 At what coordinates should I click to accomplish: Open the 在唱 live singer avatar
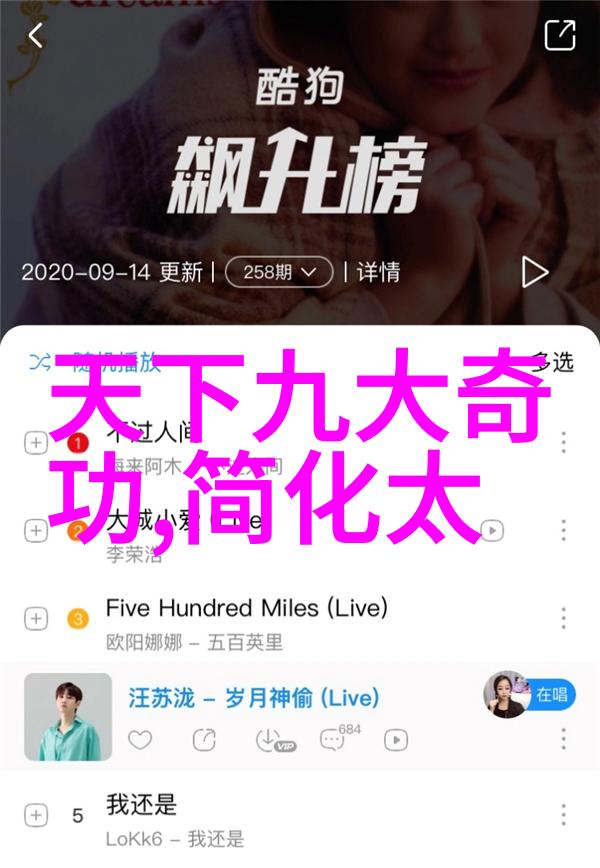click(506, 695)
